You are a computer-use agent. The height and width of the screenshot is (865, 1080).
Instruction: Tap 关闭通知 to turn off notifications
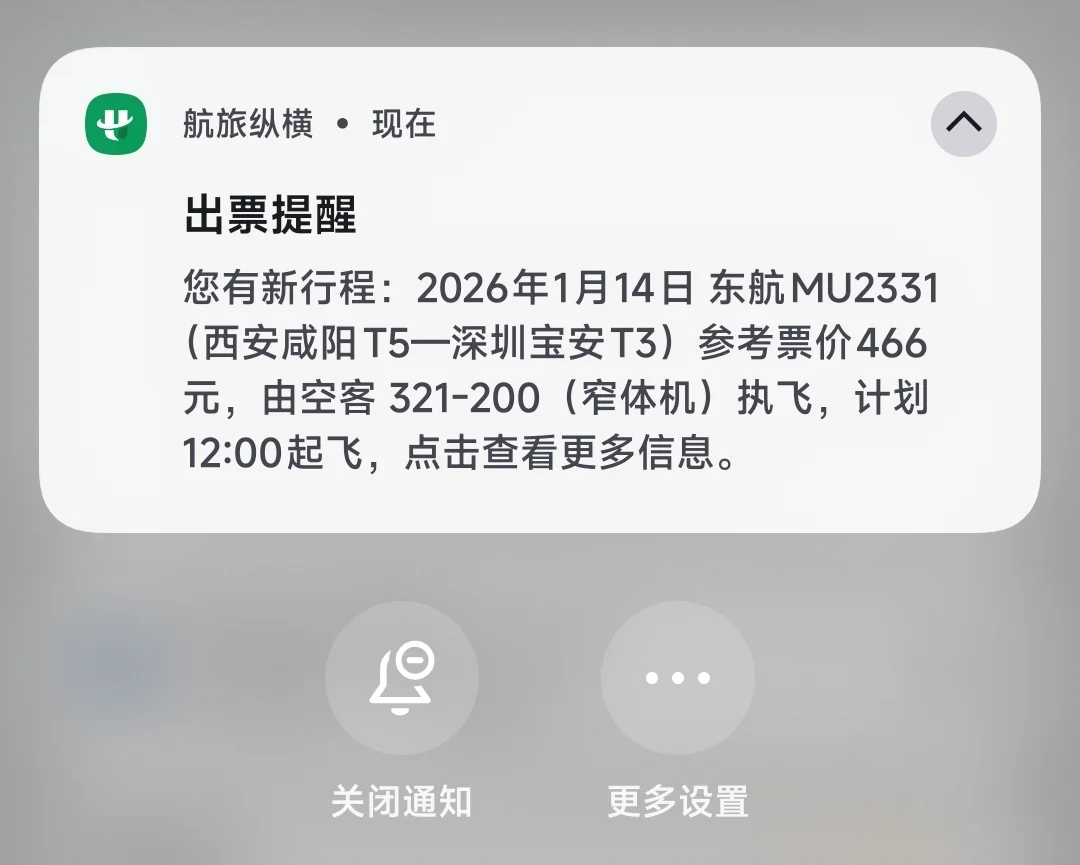[401, 678]
